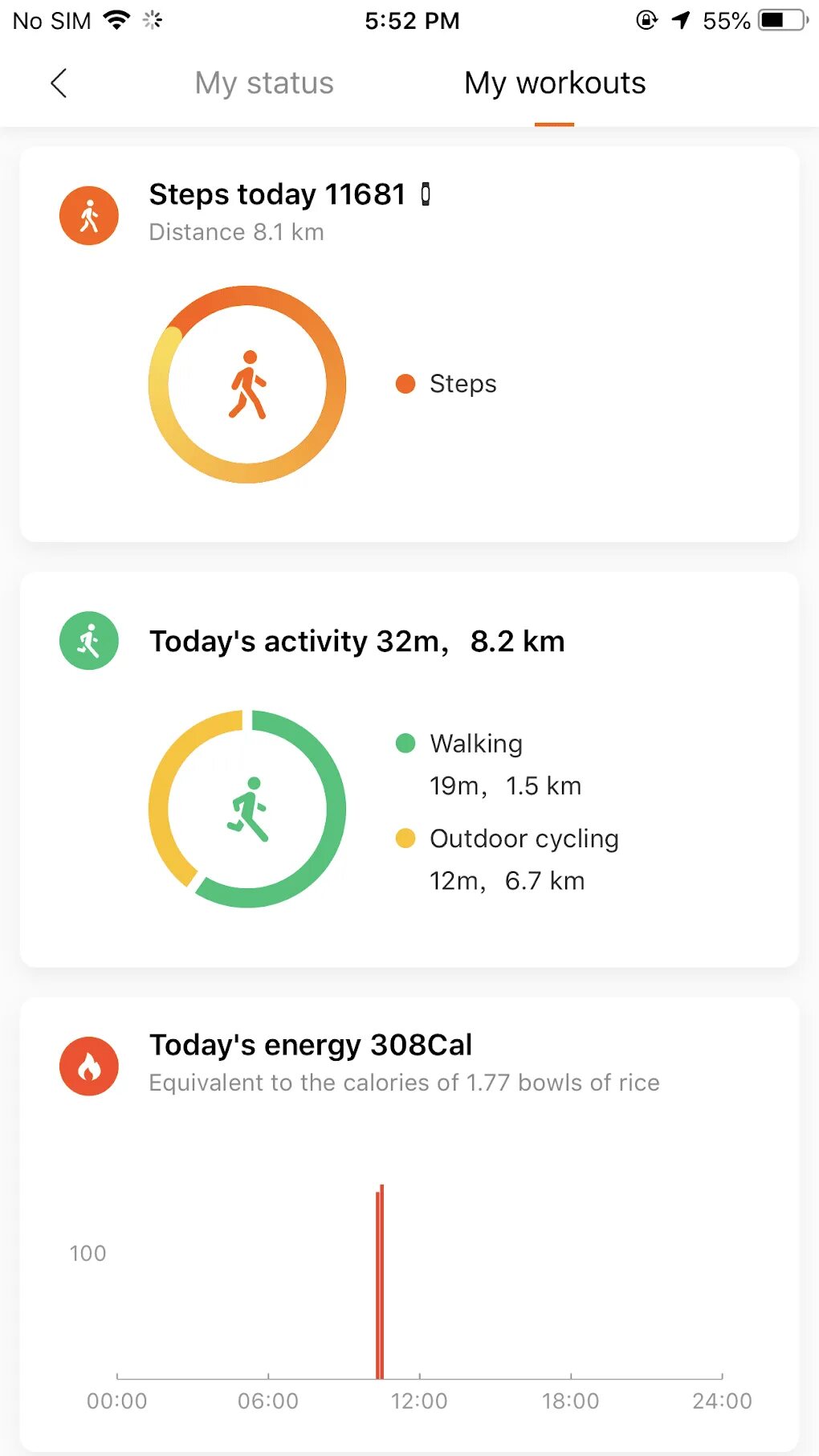Click the Distance 8.1 km text

coord(236,232)
